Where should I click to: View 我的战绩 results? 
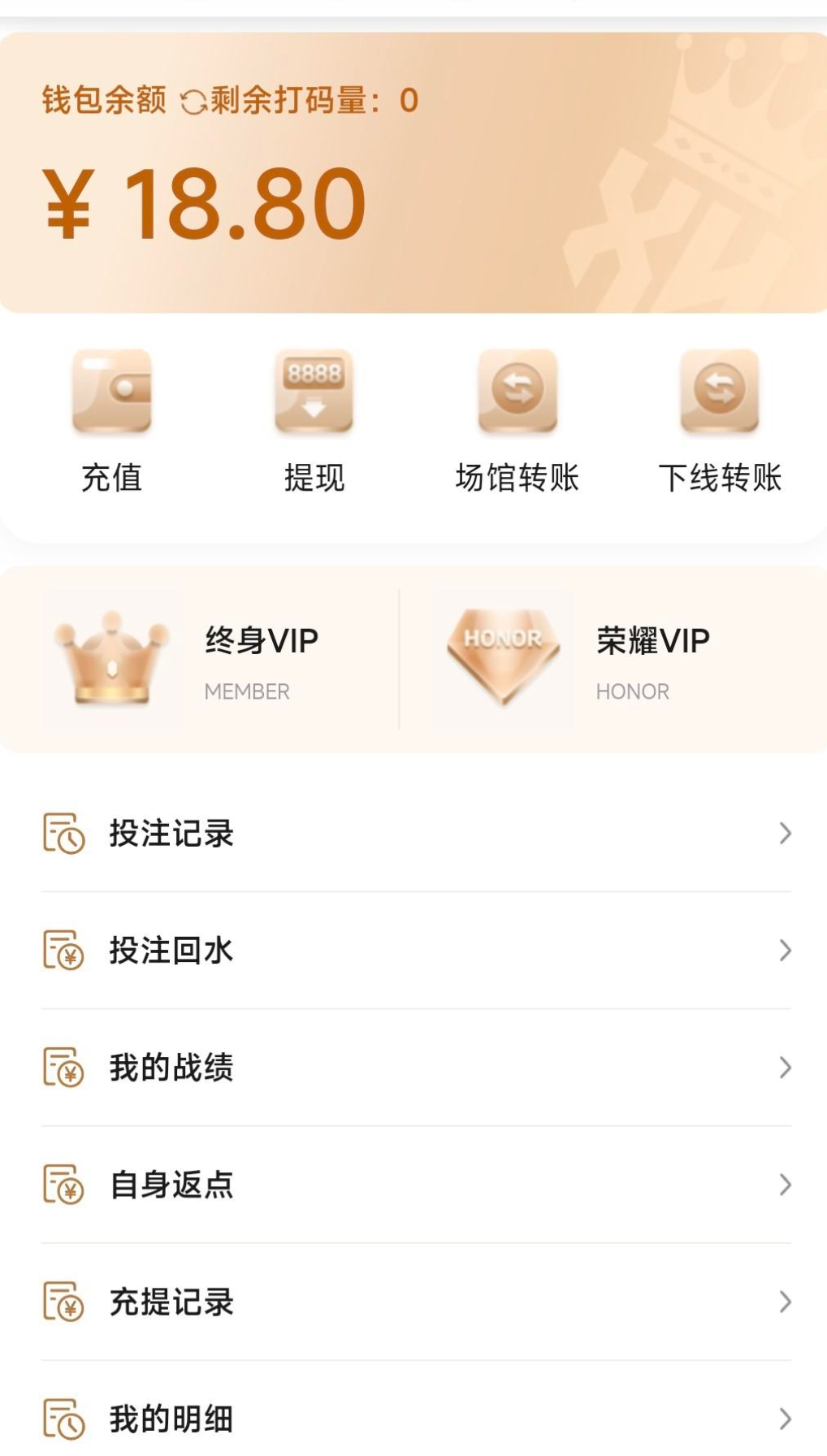(414, 1068)
